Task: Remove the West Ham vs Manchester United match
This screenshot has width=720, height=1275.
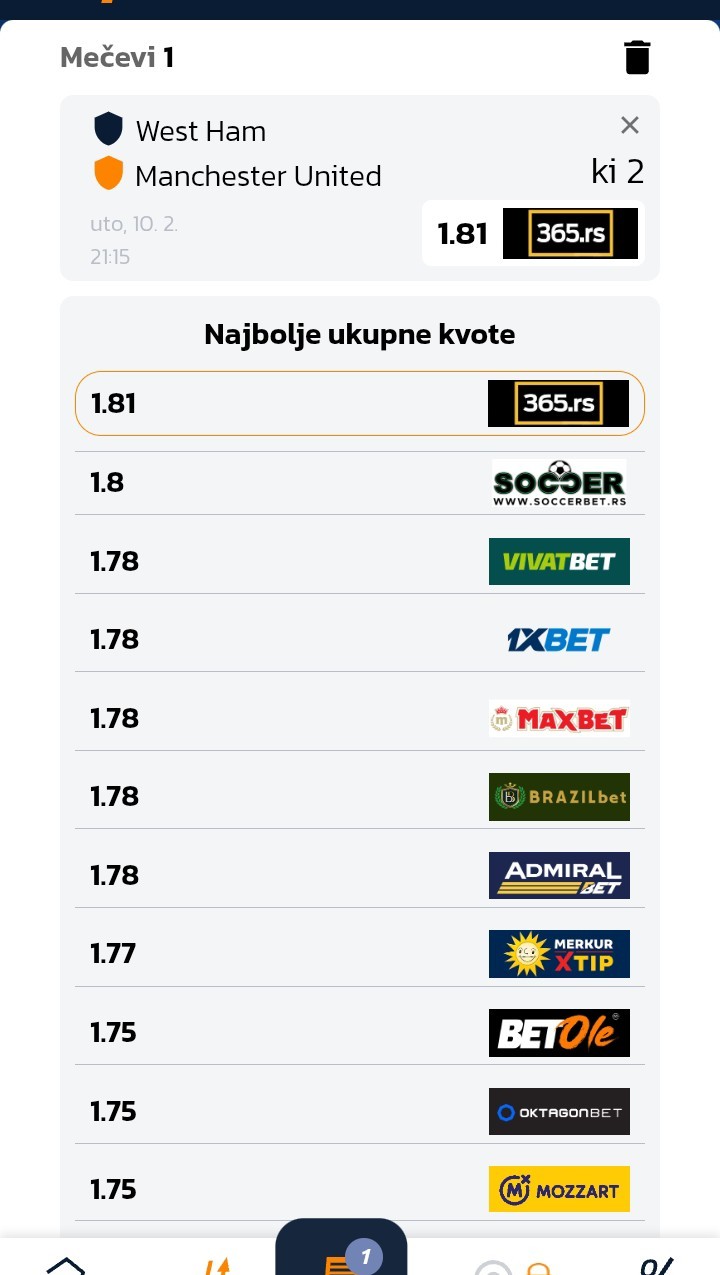Action: pyautogui.click(x=629, y=125)
